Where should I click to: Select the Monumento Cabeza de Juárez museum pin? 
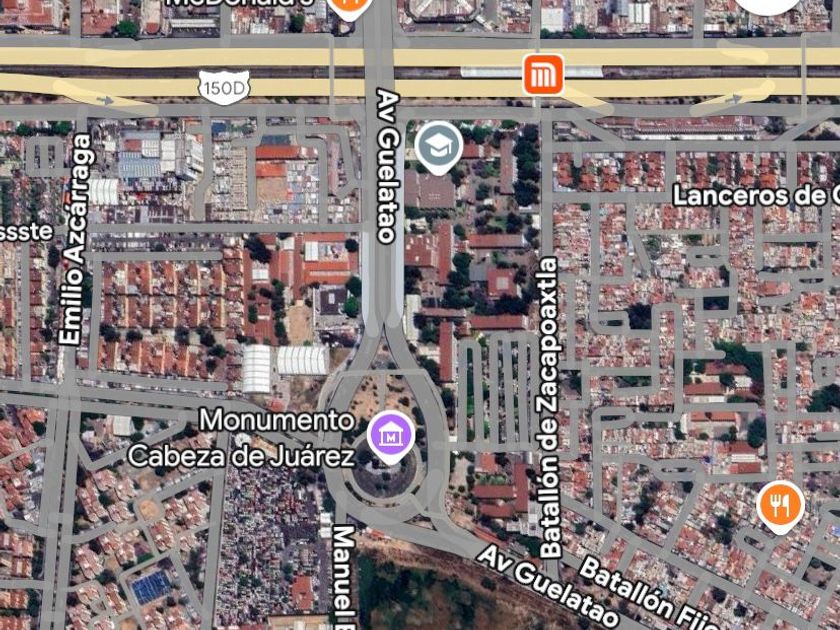[x=390, y=435]
